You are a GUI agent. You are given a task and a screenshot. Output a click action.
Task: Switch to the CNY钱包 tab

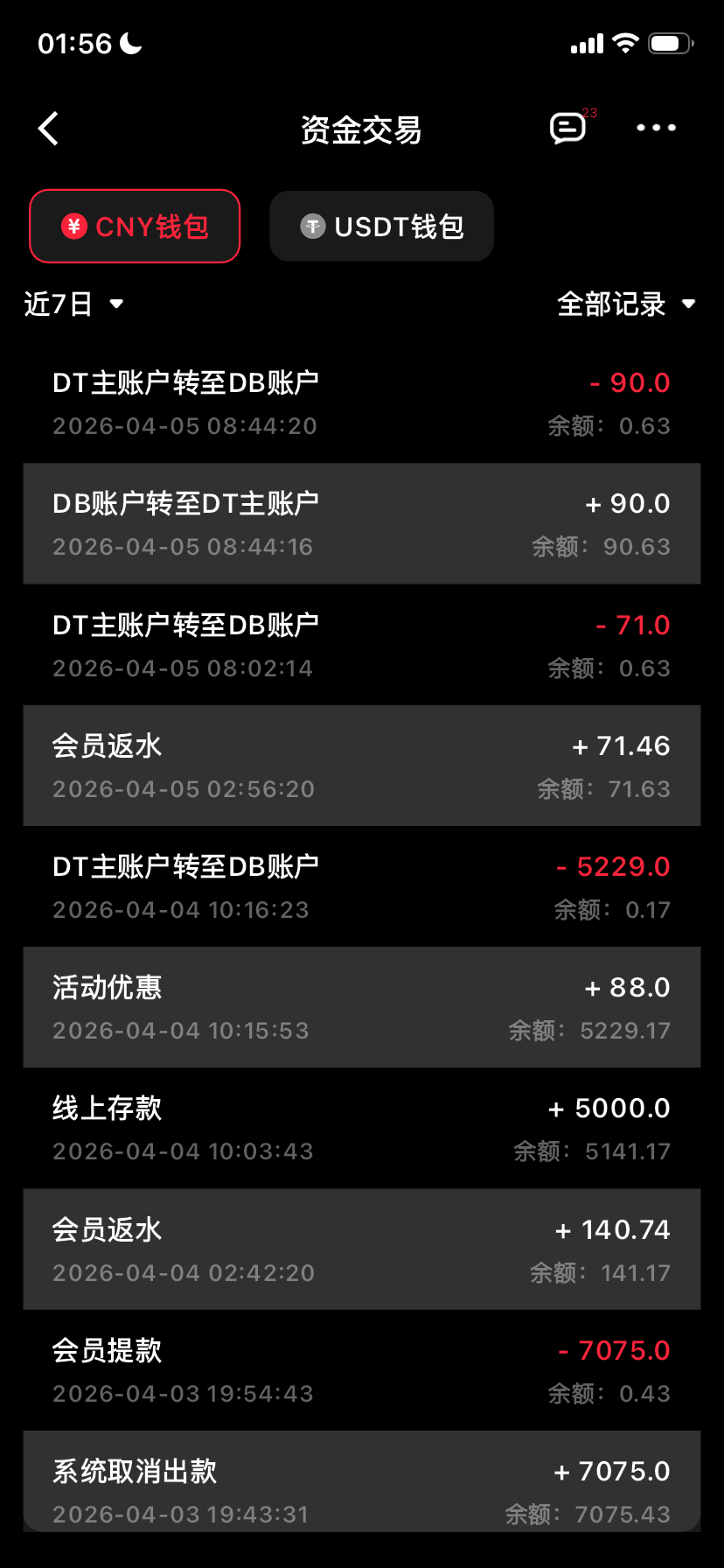135,227
